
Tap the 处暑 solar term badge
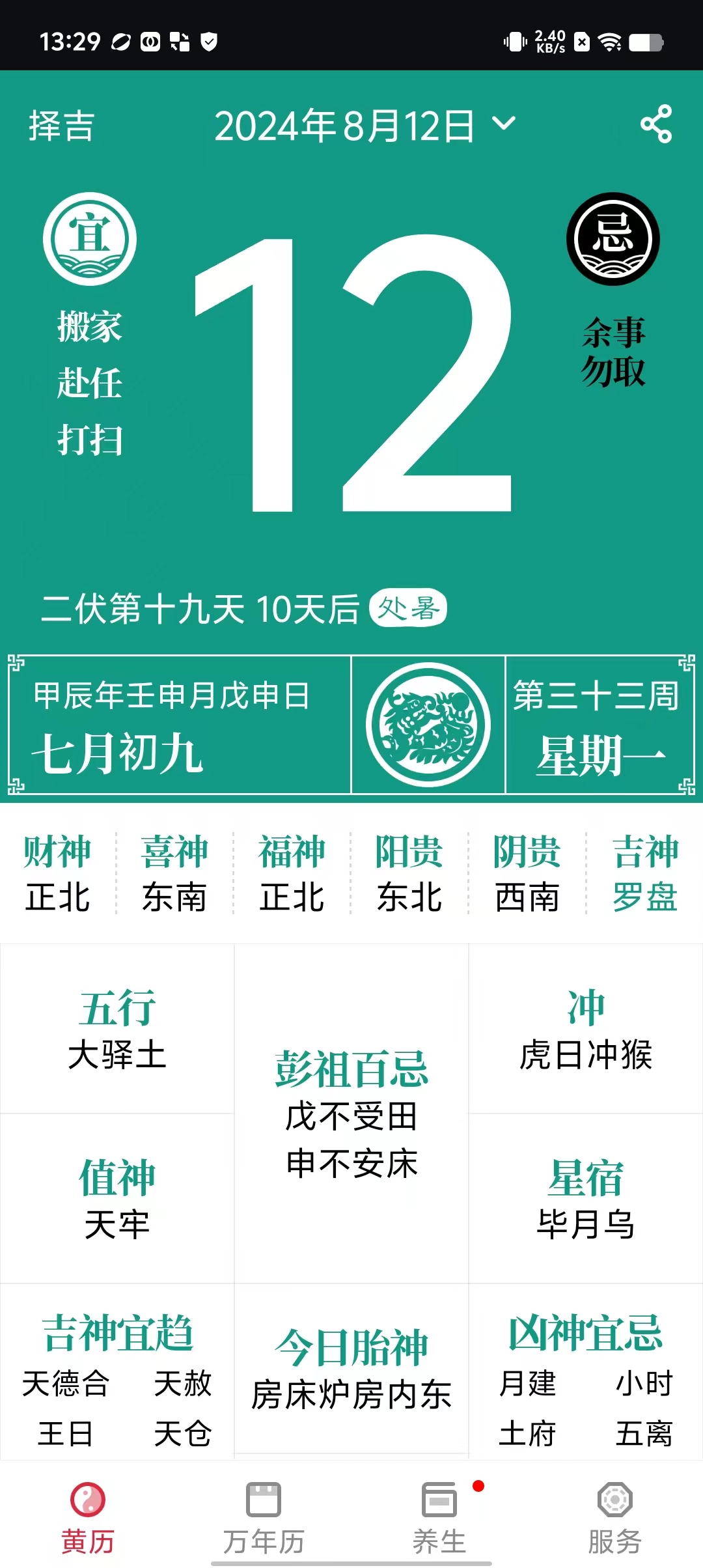410,609
